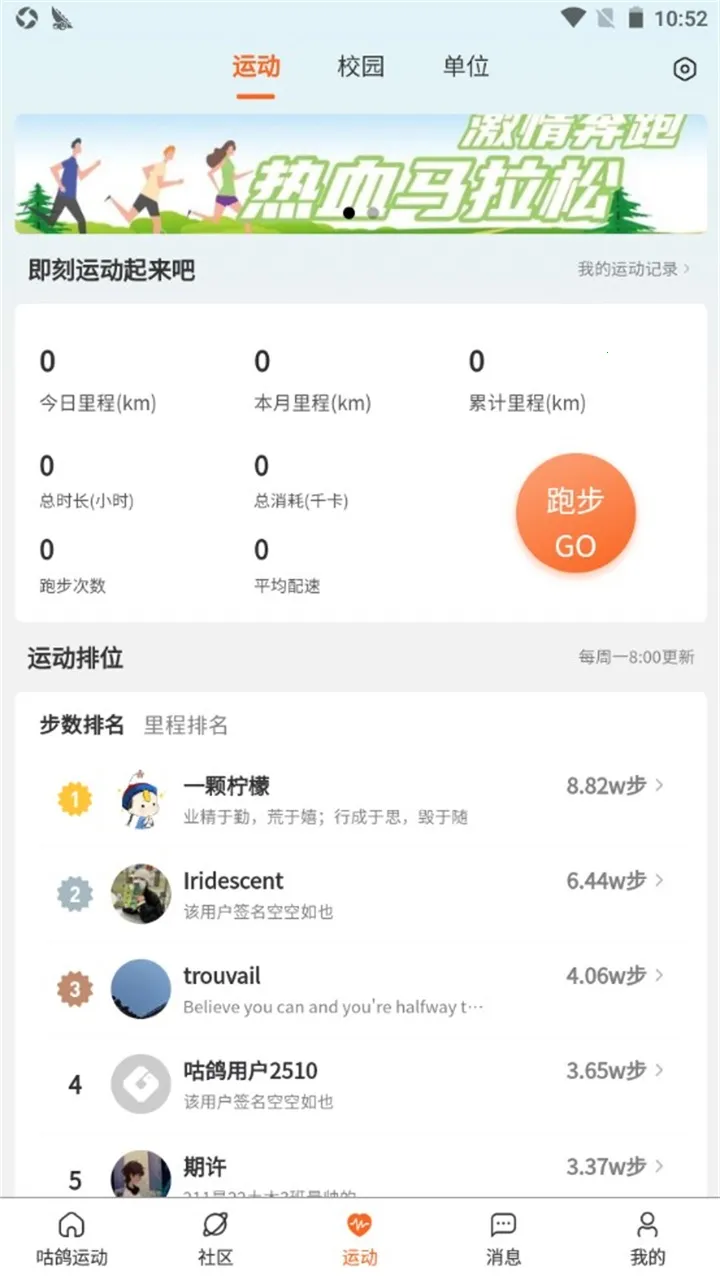Go to 咕鸽运动 home tab
Image resolution: width=720 pixels, height=1280 pixels.
[72, 1239]
